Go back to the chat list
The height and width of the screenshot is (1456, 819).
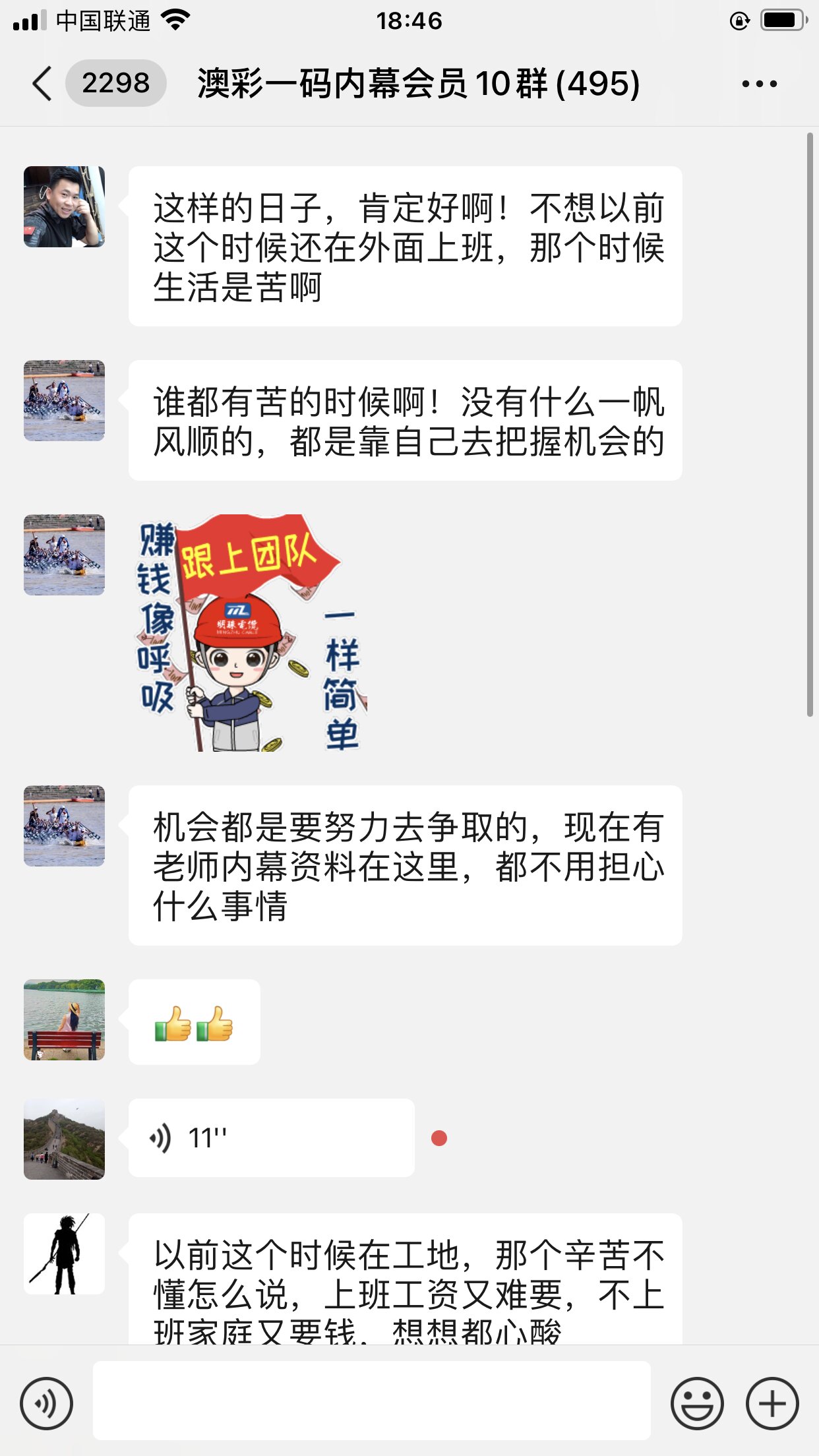click(42, 84)
